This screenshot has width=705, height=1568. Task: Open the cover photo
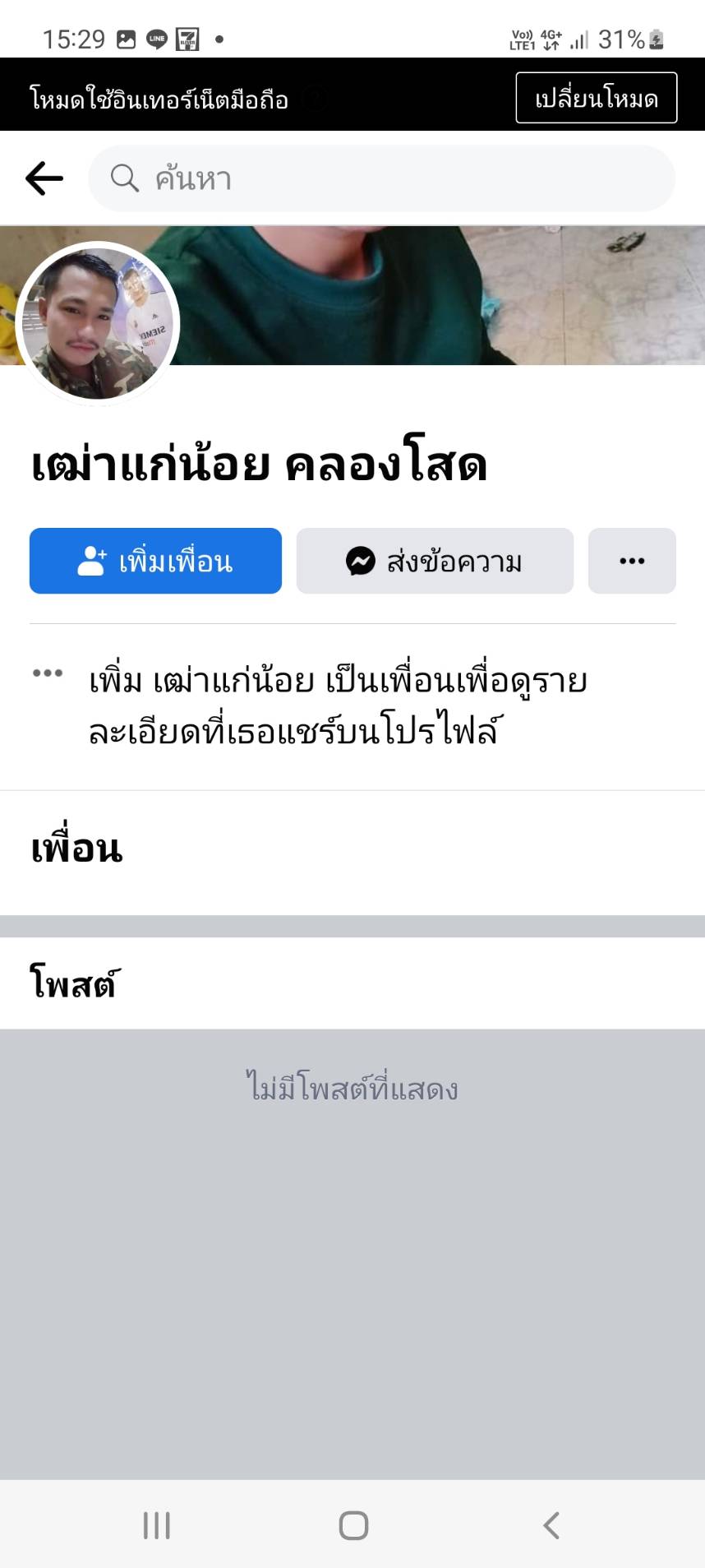coord(444,296)
